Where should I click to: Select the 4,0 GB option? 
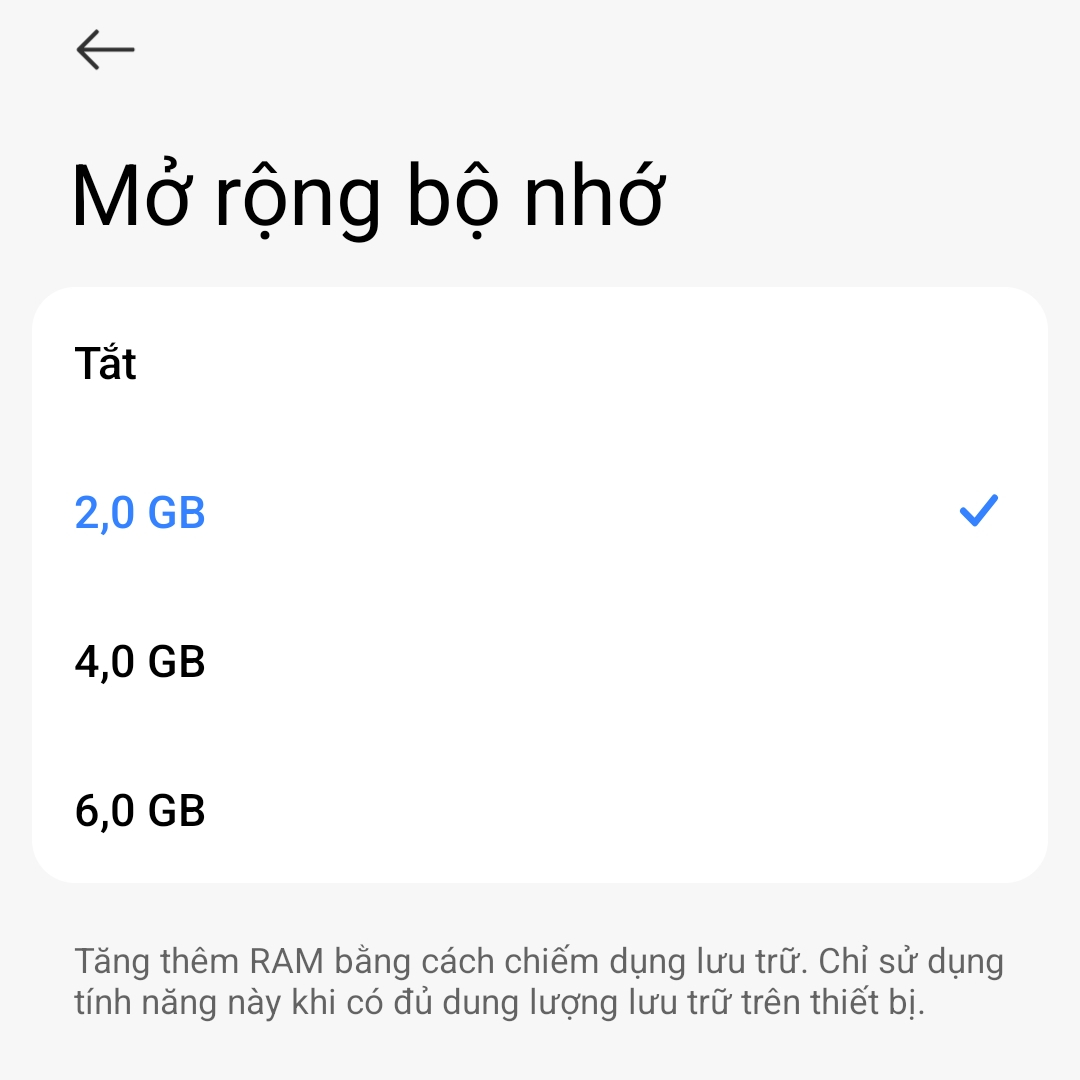[x=140, y=661]
